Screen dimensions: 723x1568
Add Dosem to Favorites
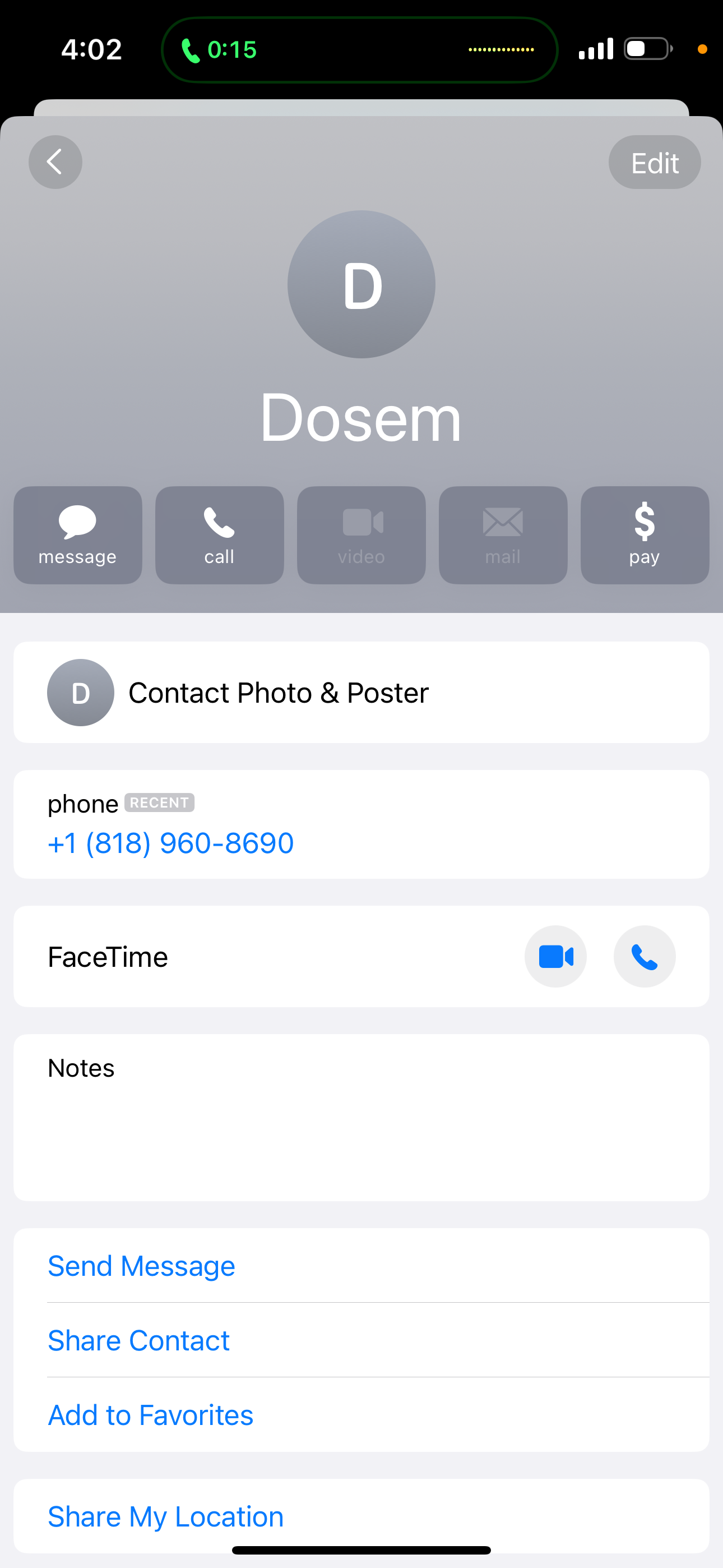(151, 1415)
